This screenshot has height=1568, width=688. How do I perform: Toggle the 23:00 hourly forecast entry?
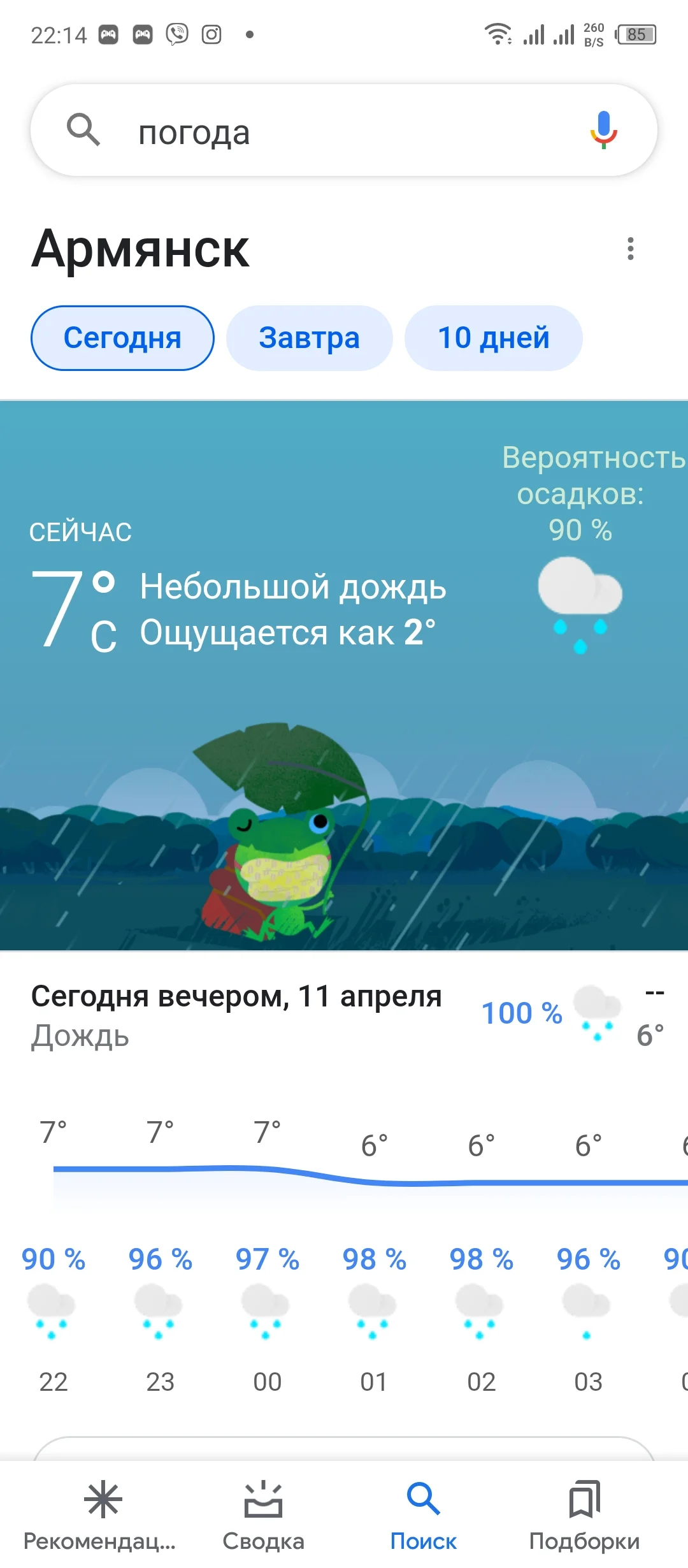tap(160, 1307)
